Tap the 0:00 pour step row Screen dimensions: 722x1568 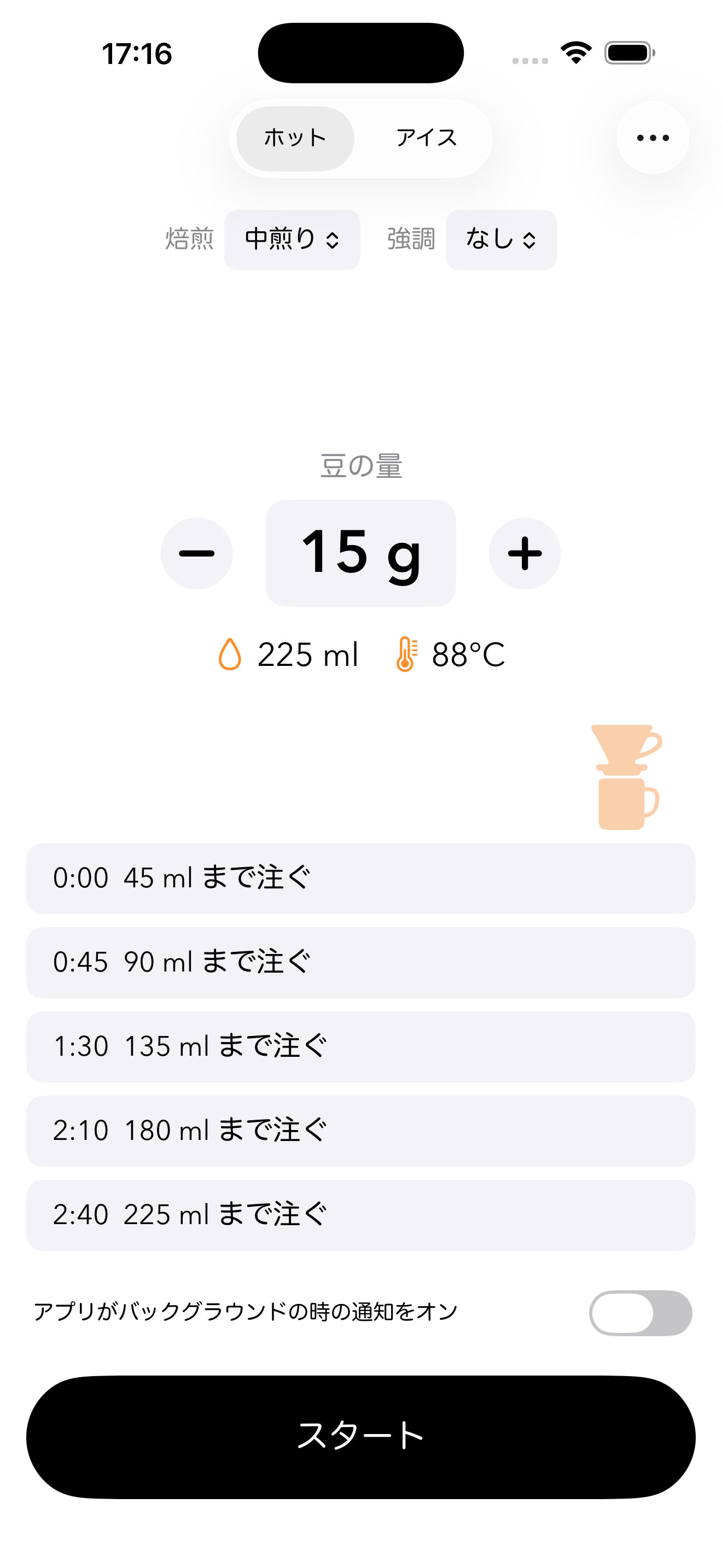(x=361, y=877)
